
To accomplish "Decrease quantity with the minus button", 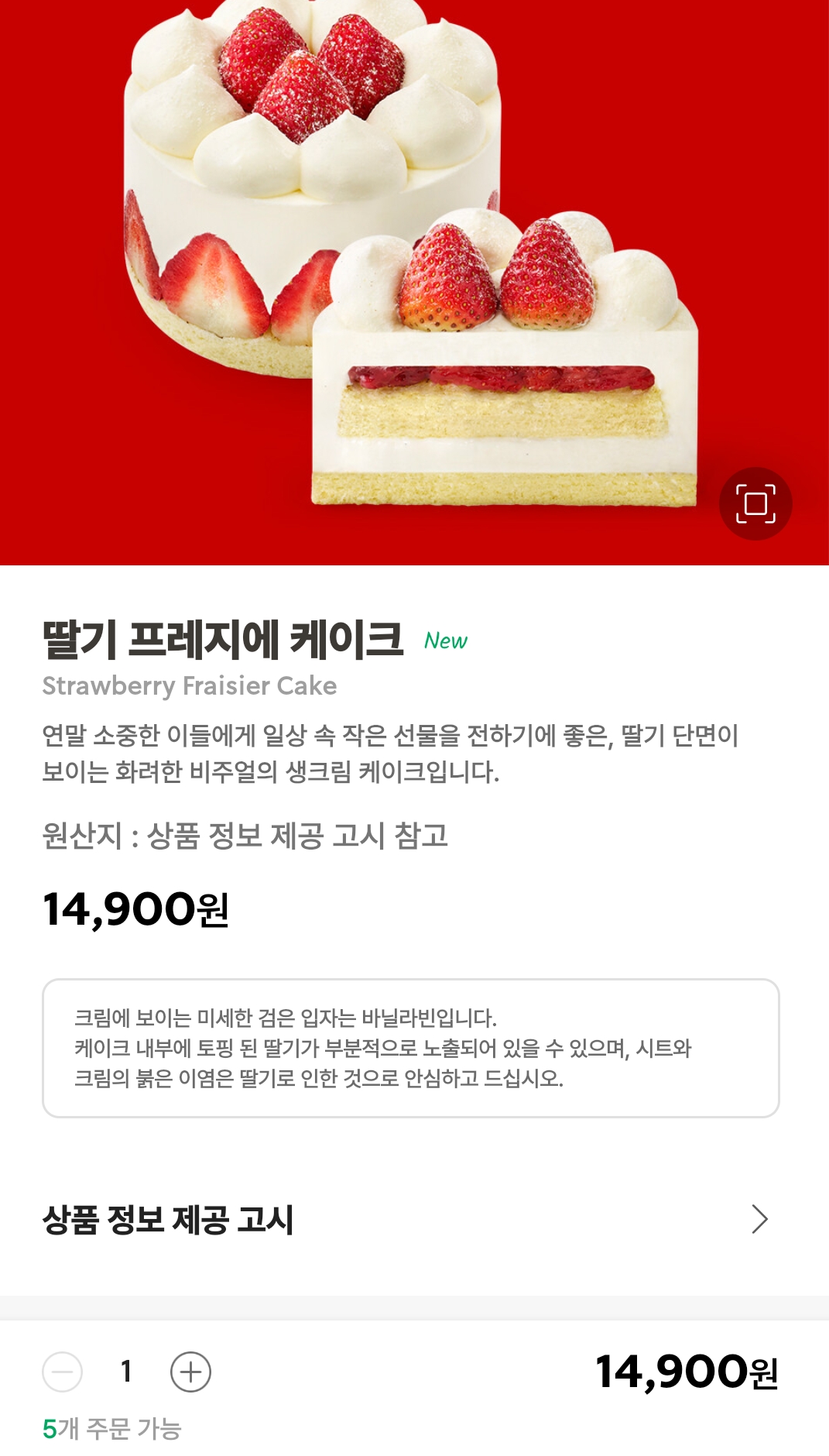I will [62, 1372].
